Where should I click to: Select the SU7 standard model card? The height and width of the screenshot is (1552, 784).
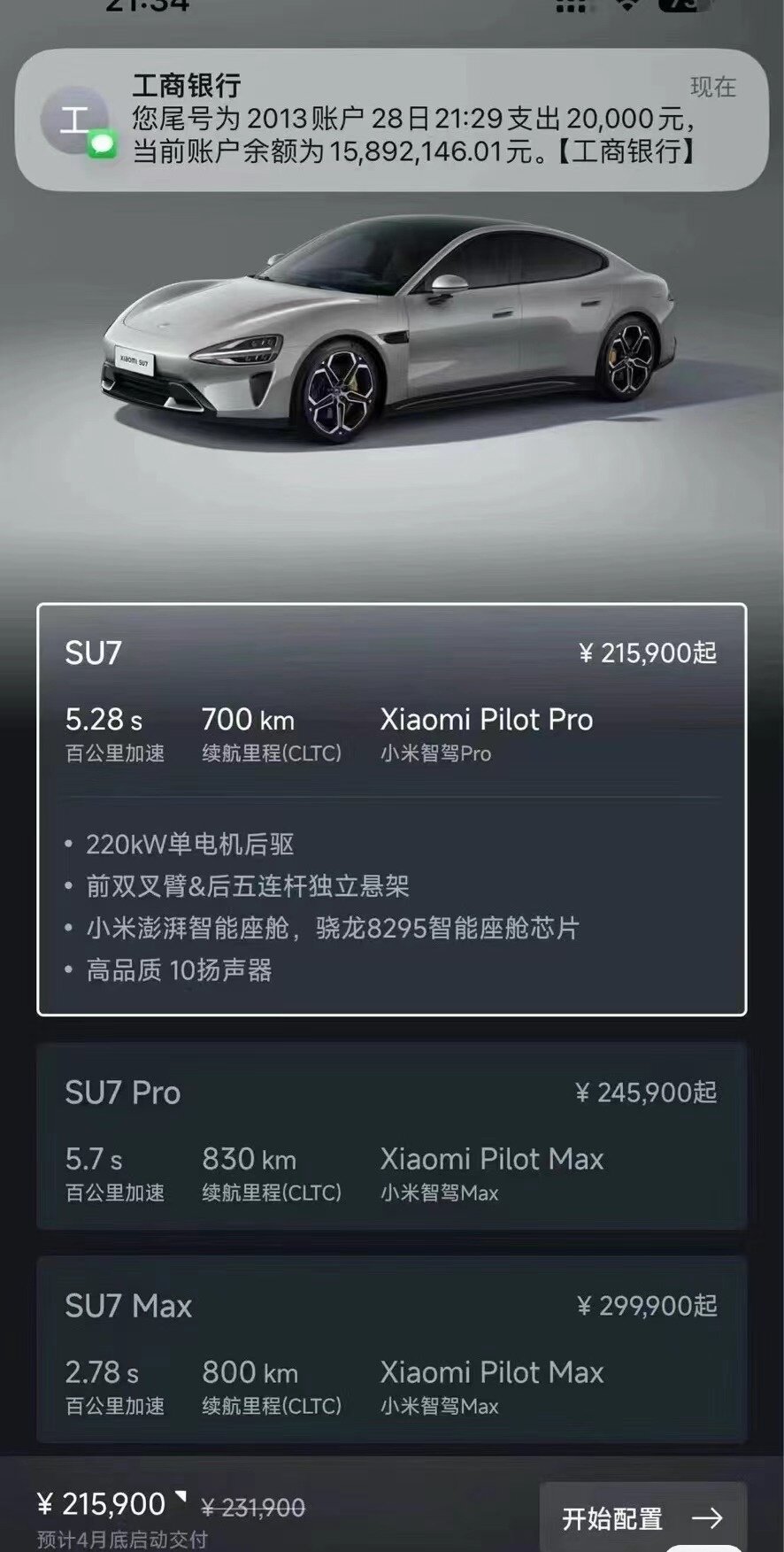coord(391,809)
